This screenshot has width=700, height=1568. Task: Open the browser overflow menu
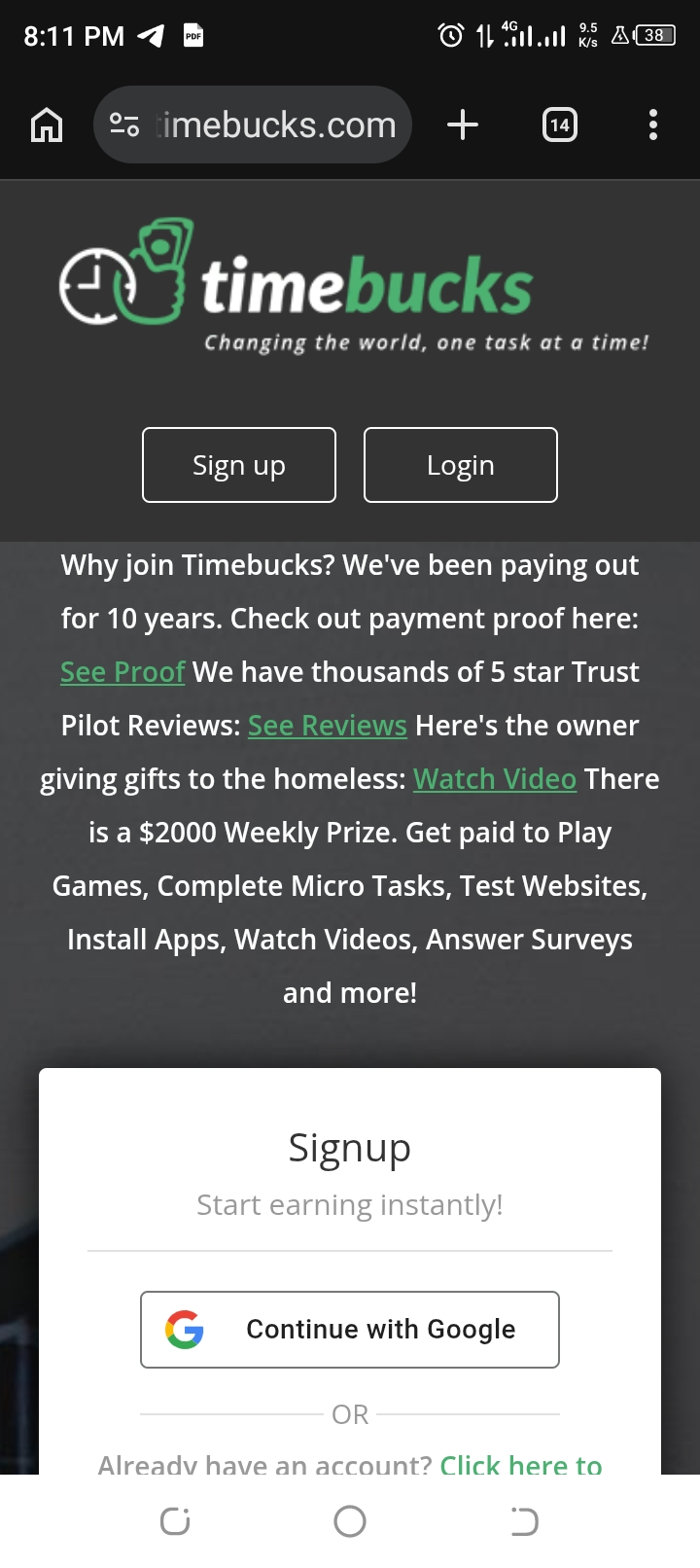pos(652,125)
